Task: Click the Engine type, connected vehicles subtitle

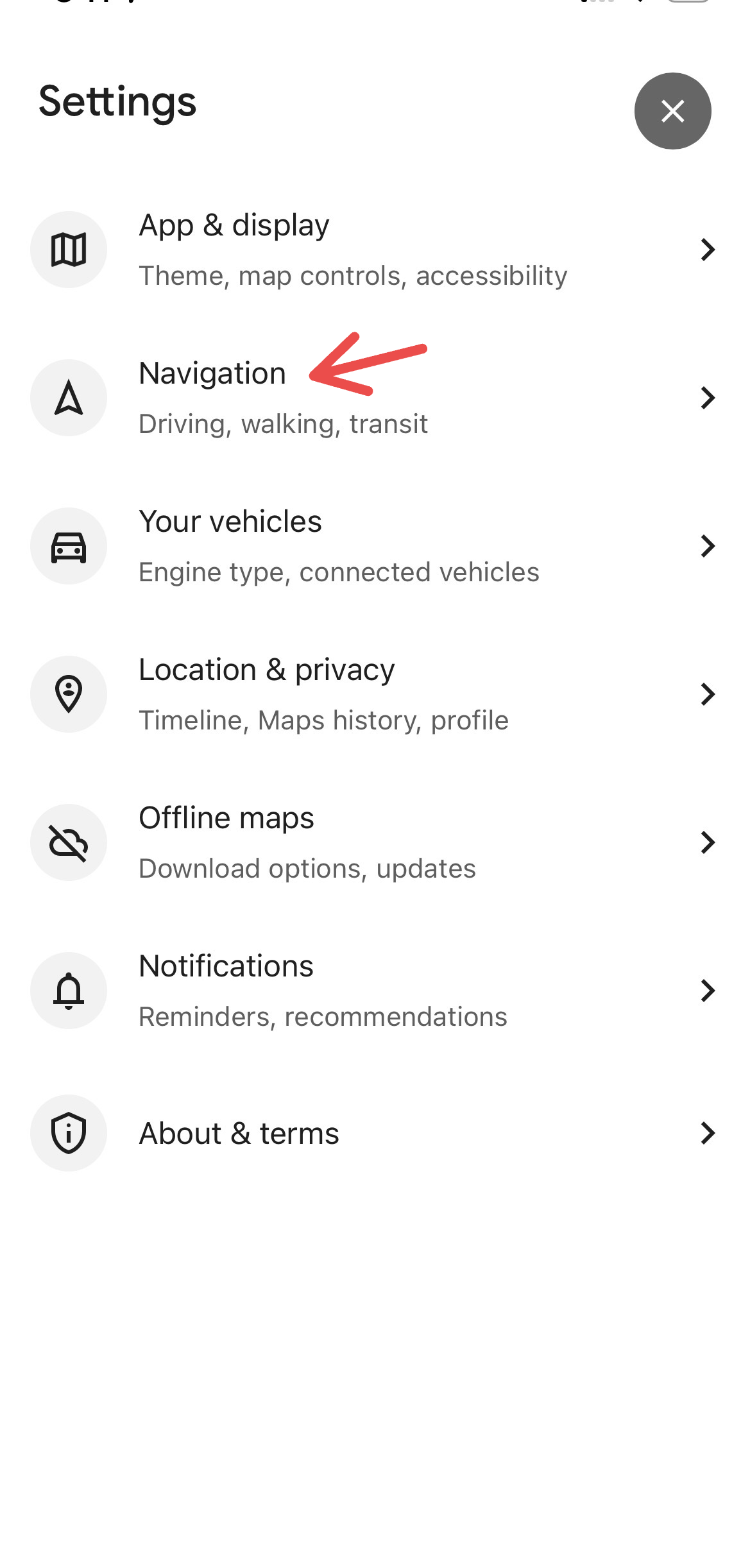Action: click(339, 572)
